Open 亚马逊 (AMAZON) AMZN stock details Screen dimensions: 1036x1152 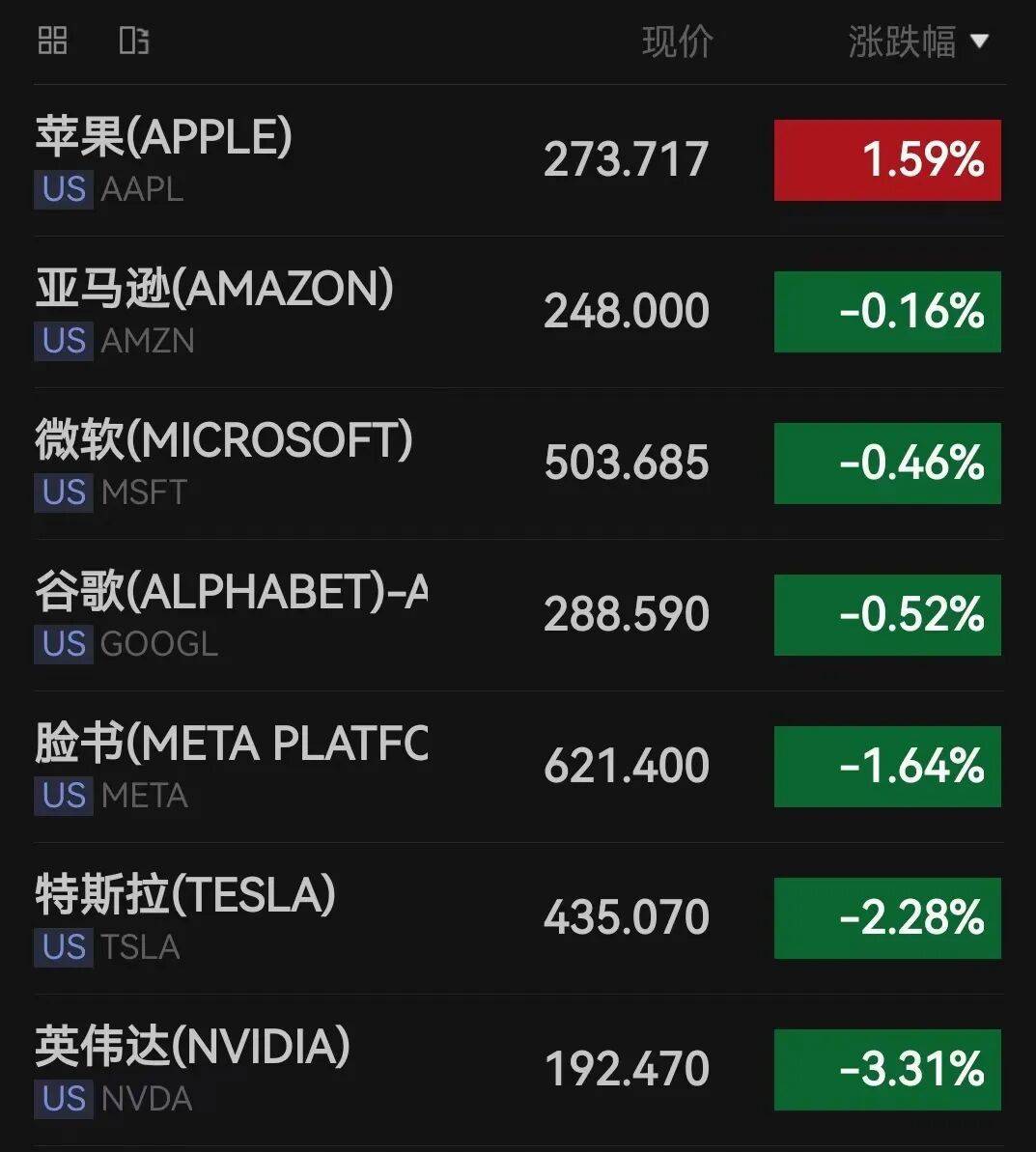(214, 311)
